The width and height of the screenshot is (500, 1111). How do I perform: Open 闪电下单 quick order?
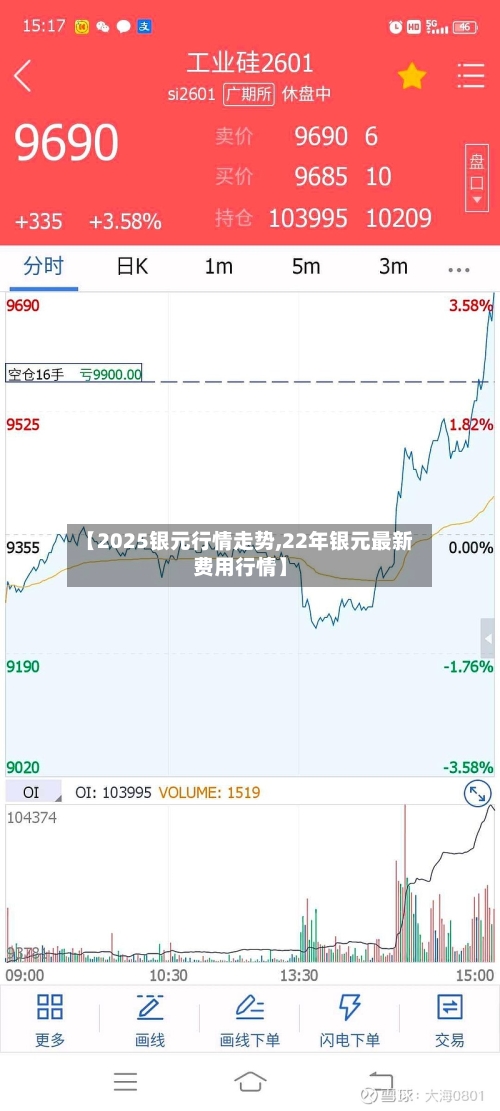(x=350, y=1019)
